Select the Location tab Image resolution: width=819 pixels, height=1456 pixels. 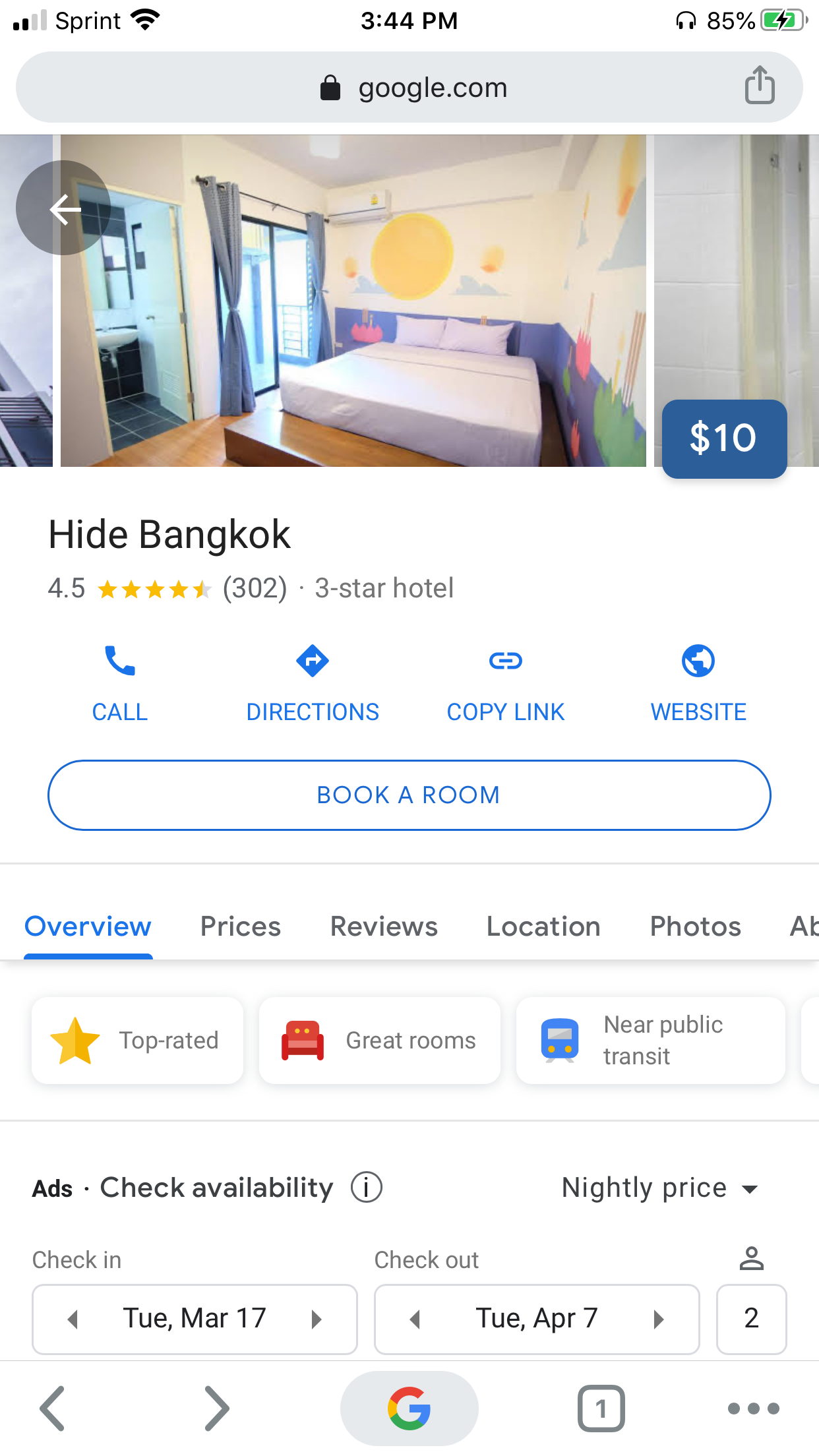[543, 926]
